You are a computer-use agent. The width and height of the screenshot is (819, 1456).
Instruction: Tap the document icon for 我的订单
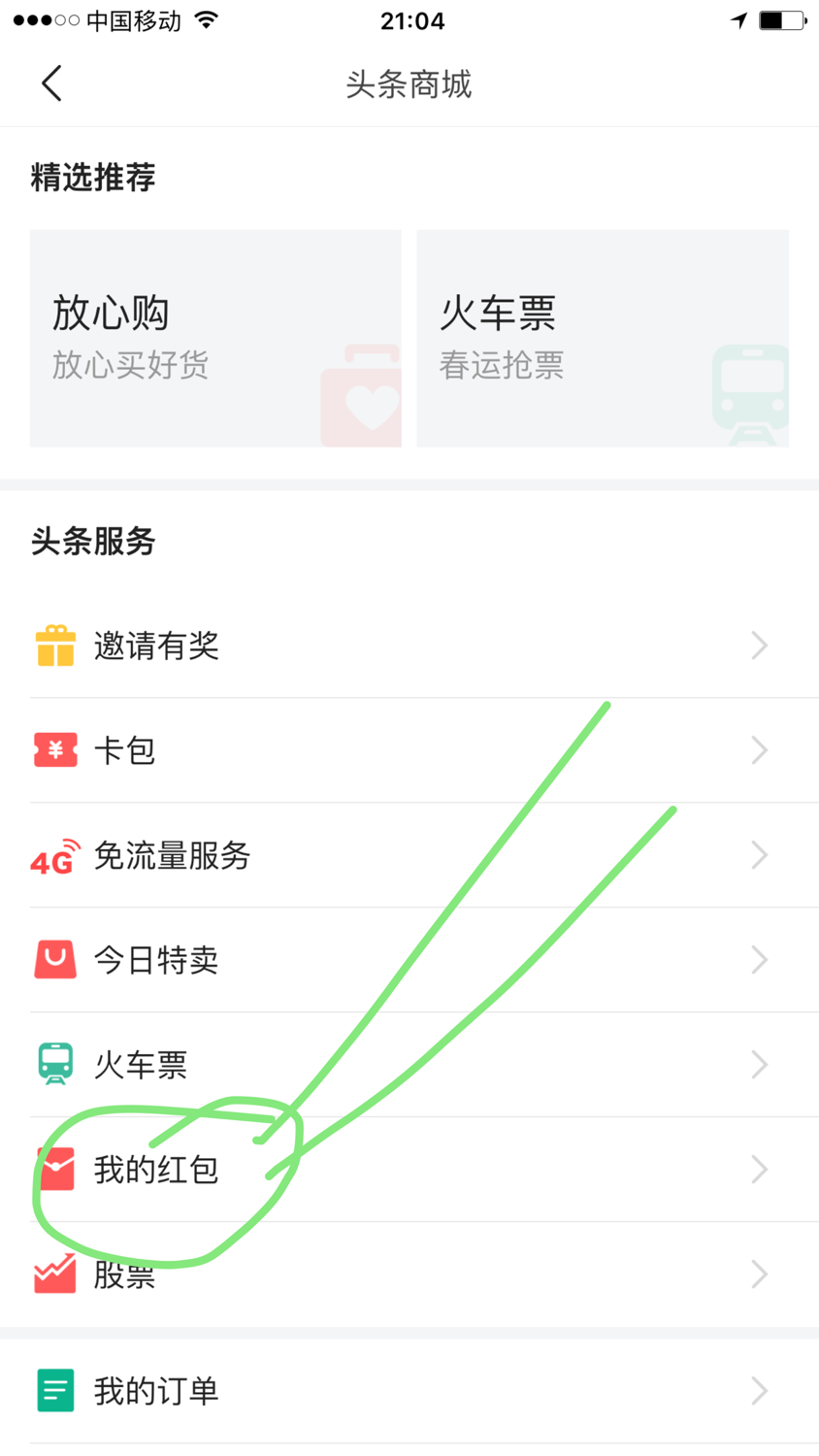click(x=55, y=1389)
